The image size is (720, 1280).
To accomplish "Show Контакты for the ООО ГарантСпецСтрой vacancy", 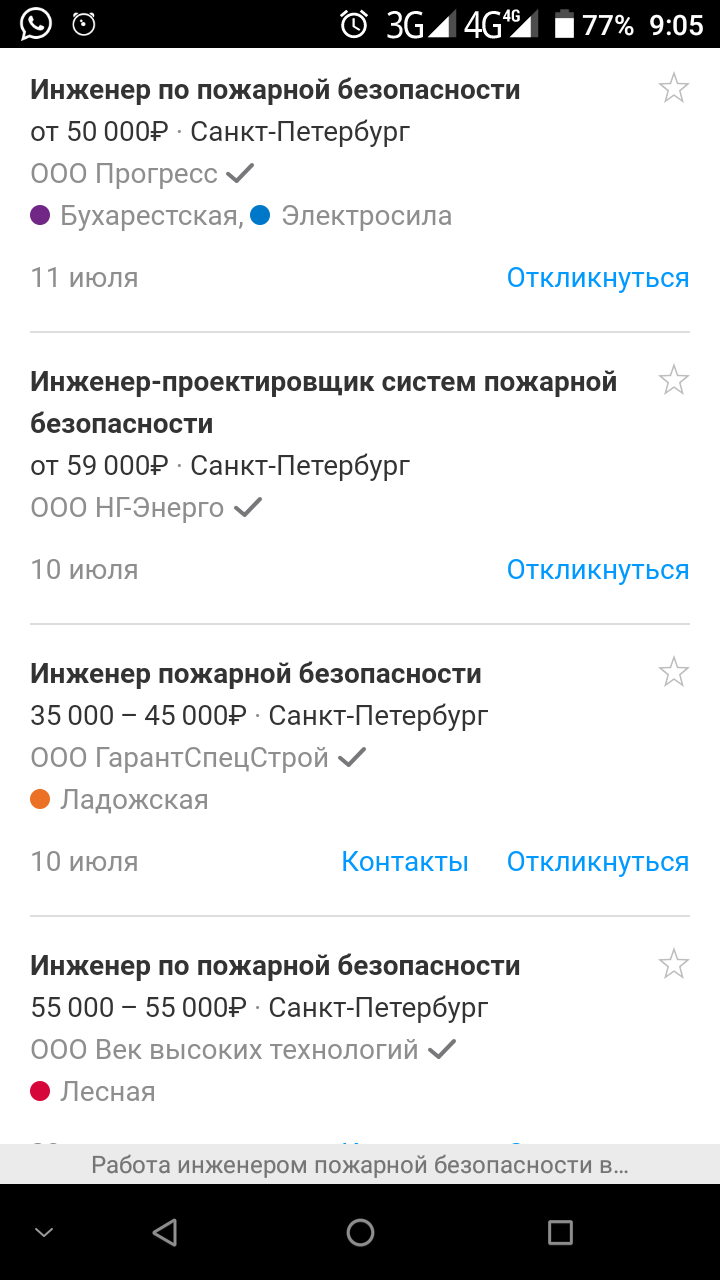I will (x=405, y=862).
